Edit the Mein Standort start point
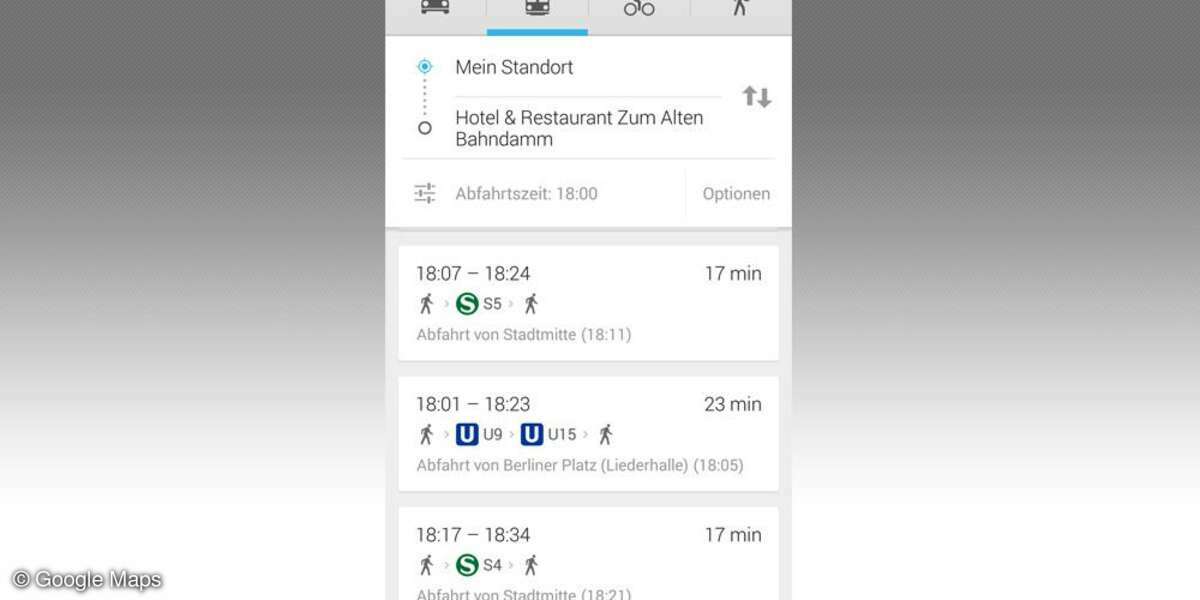This screenshot has height=600, width=1200. click(x=514, y=67)
